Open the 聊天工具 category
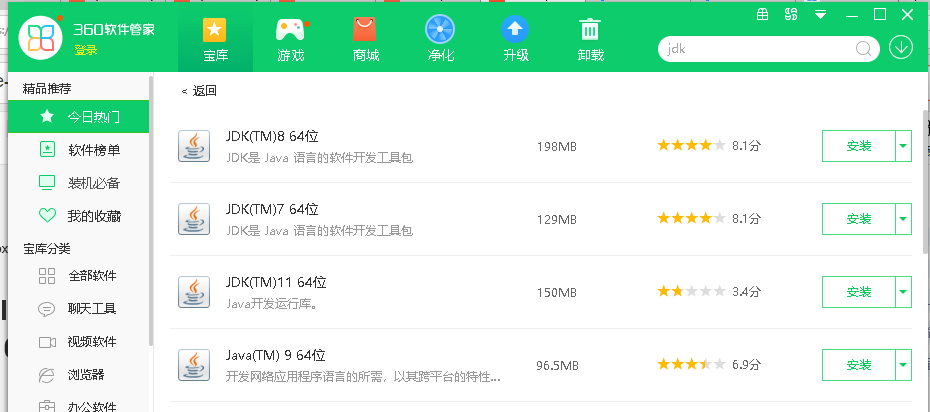 (92, 309)
